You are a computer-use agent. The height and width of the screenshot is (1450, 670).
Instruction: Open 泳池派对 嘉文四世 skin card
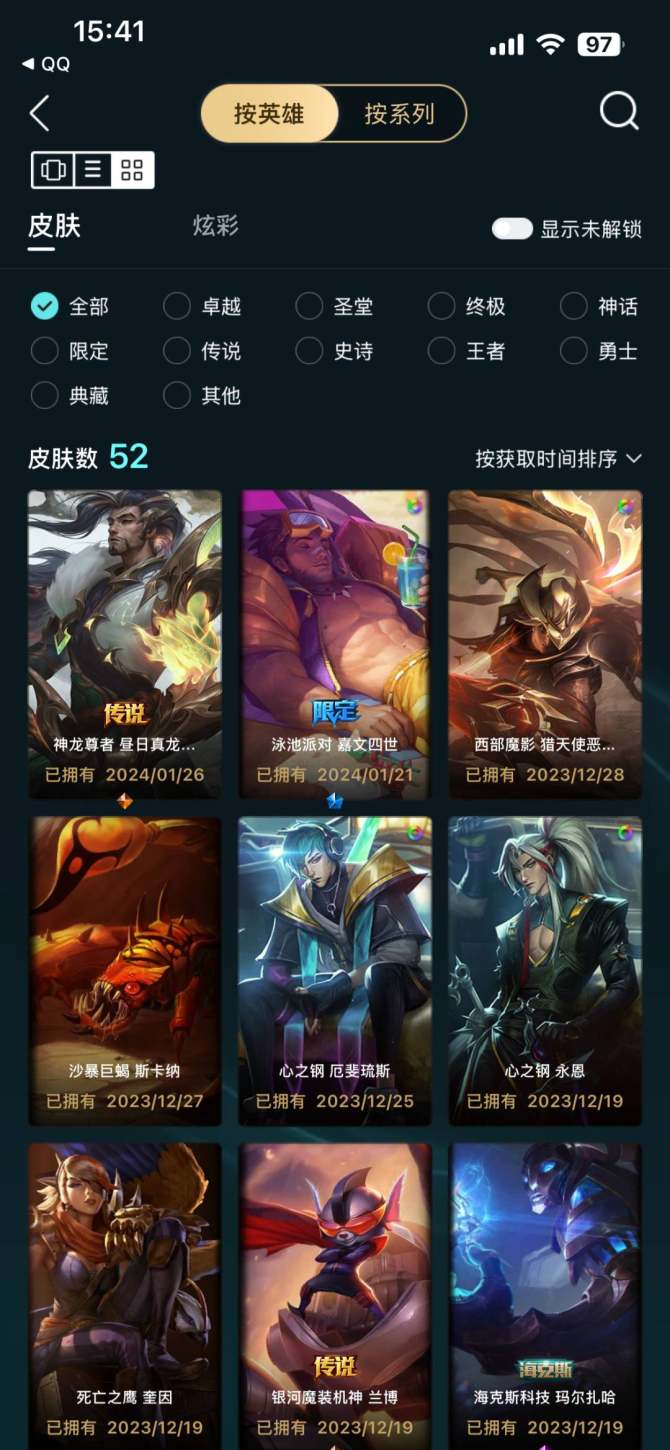click(x=335, y=643)
